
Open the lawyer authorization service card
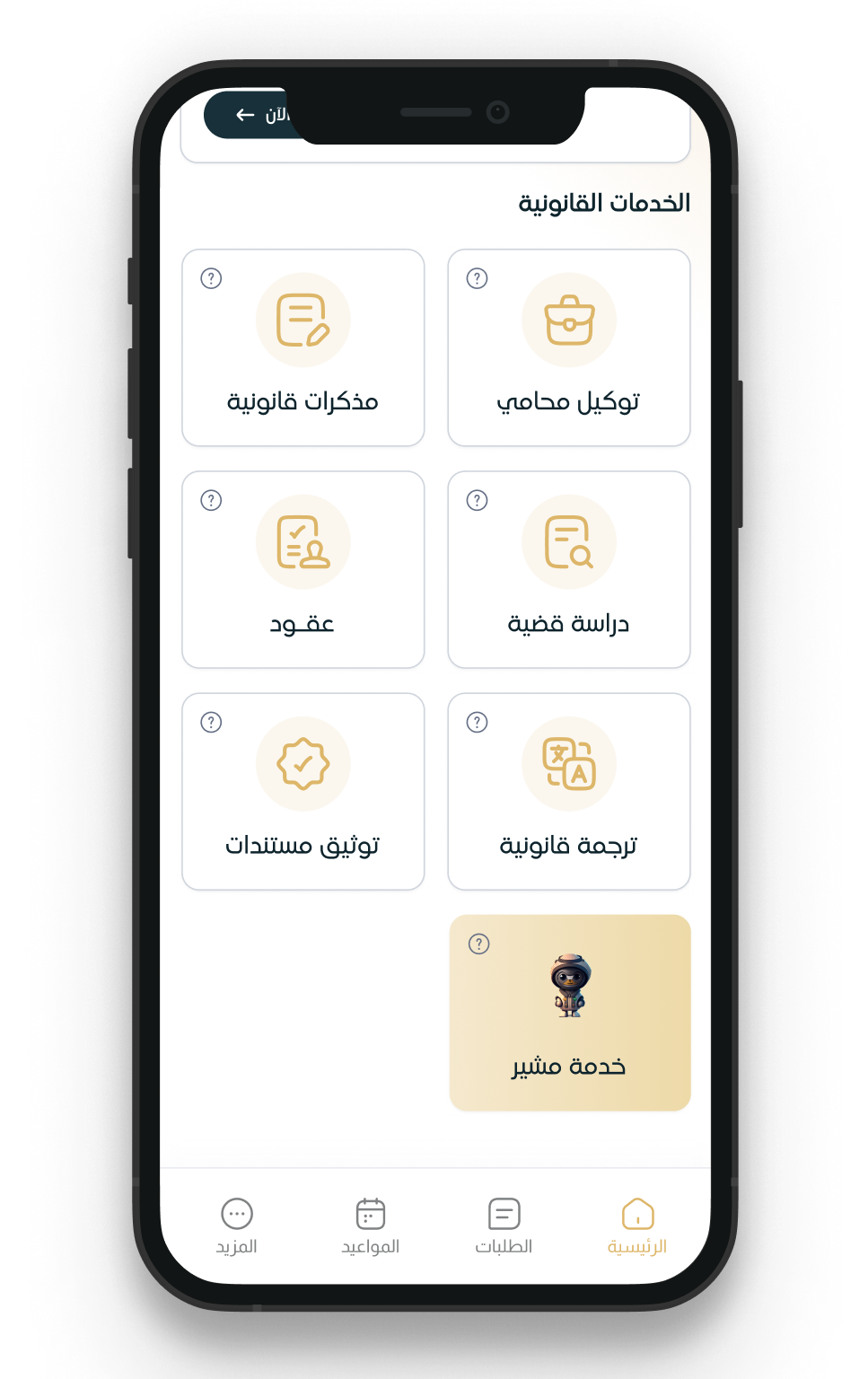(568, 348)
